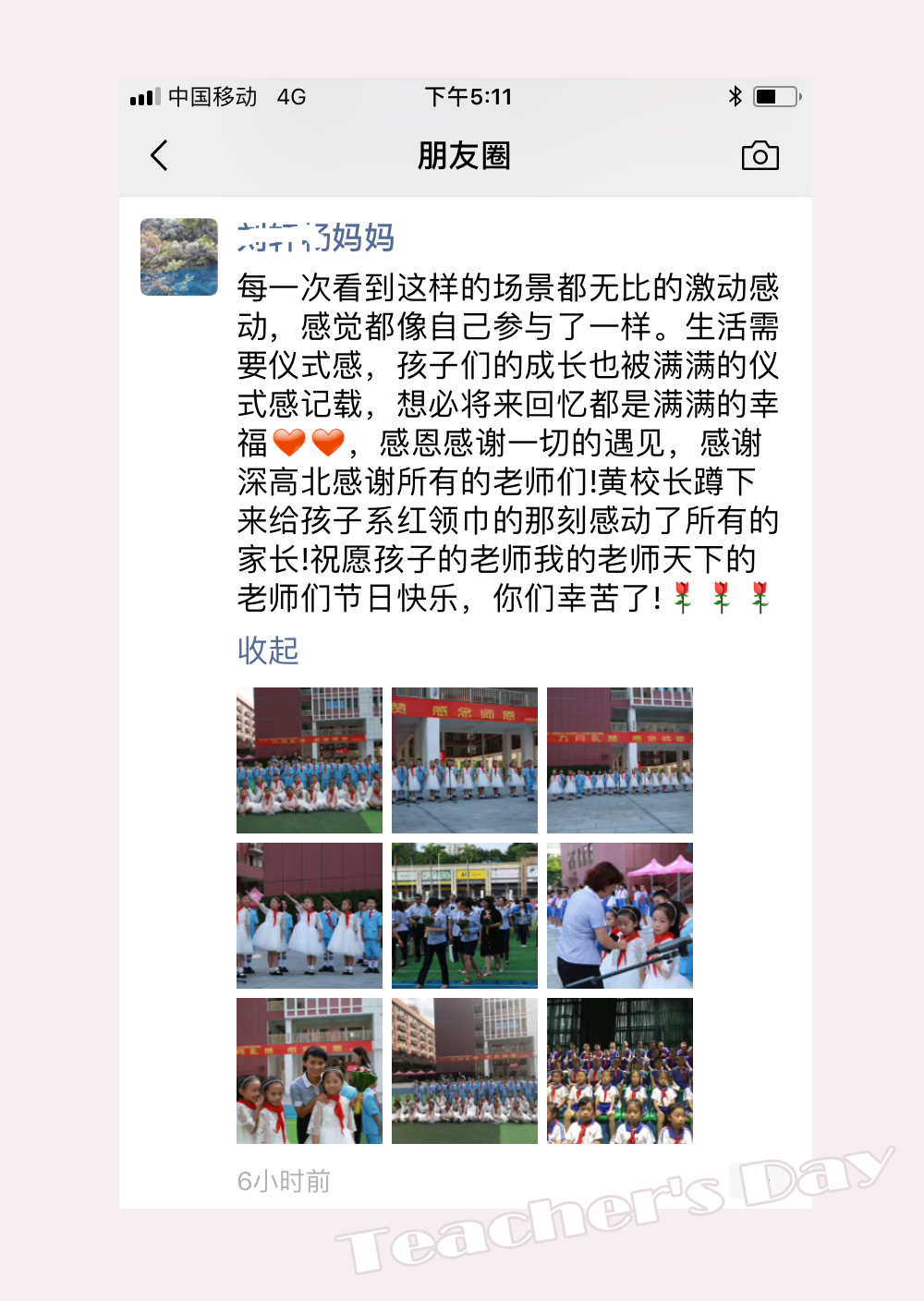View wide photo of school building assembly
The image size is (924, 1301).
pyautogui.click(x=465, y=1071)
